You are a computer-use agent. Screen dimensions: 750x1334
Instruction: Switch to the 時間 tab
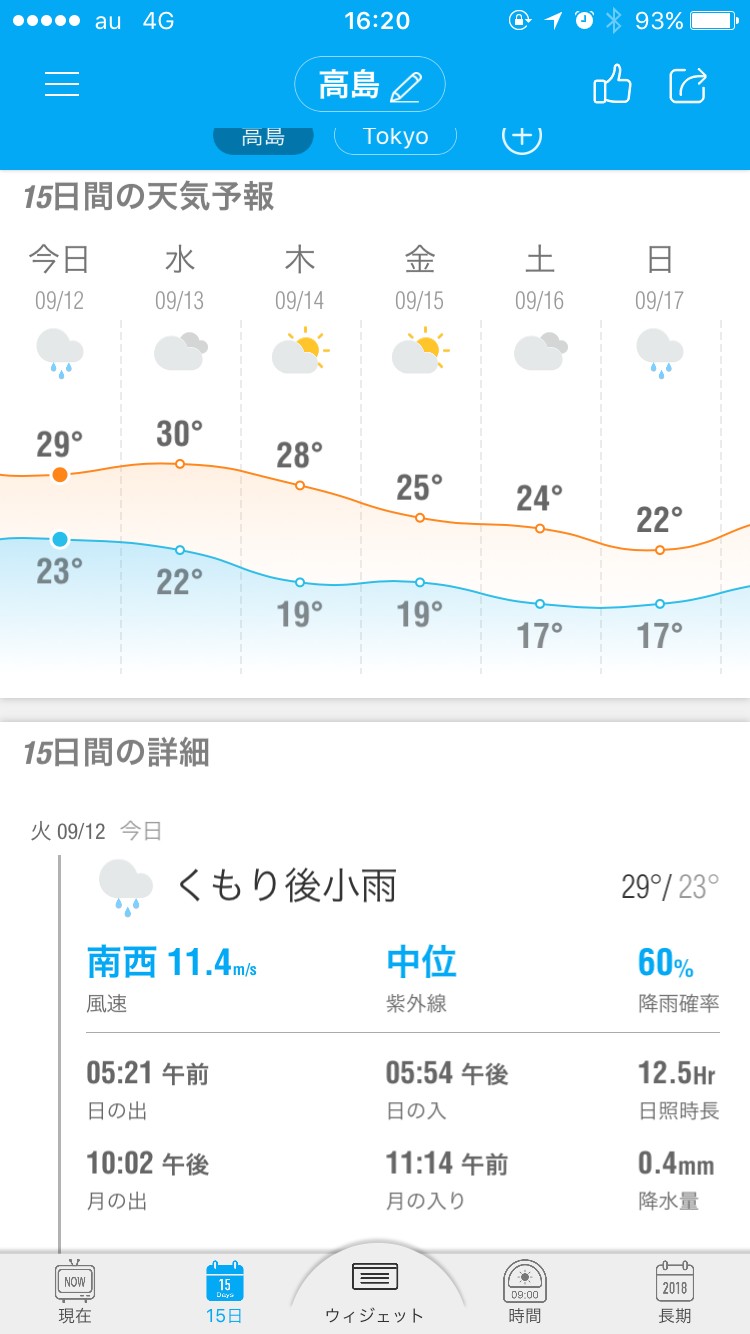click(x=524, y=1293)
